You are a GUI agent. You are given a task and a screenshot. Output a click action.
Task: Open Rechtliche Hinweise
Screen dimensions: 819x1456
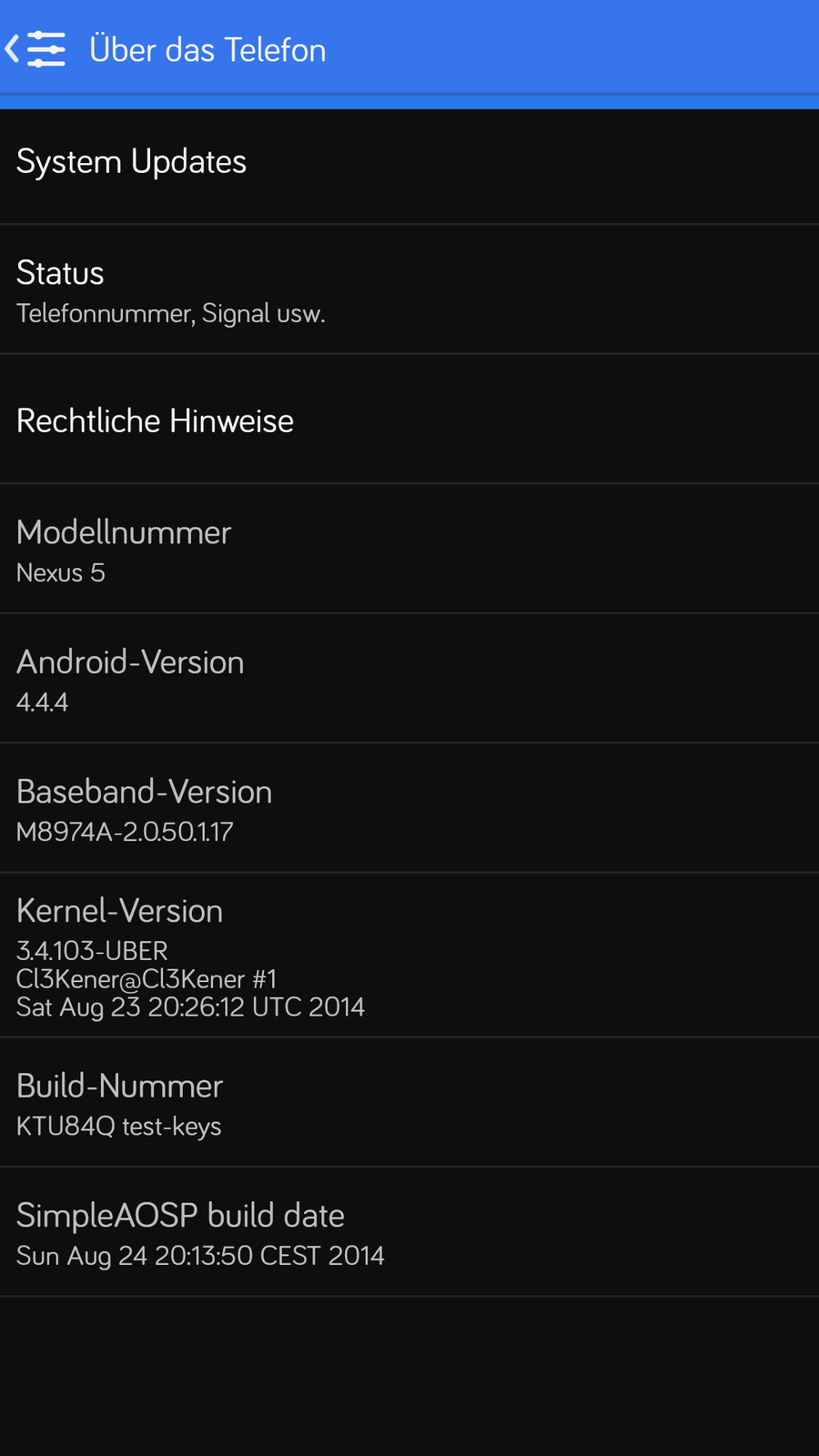click(x=409, y=420)
